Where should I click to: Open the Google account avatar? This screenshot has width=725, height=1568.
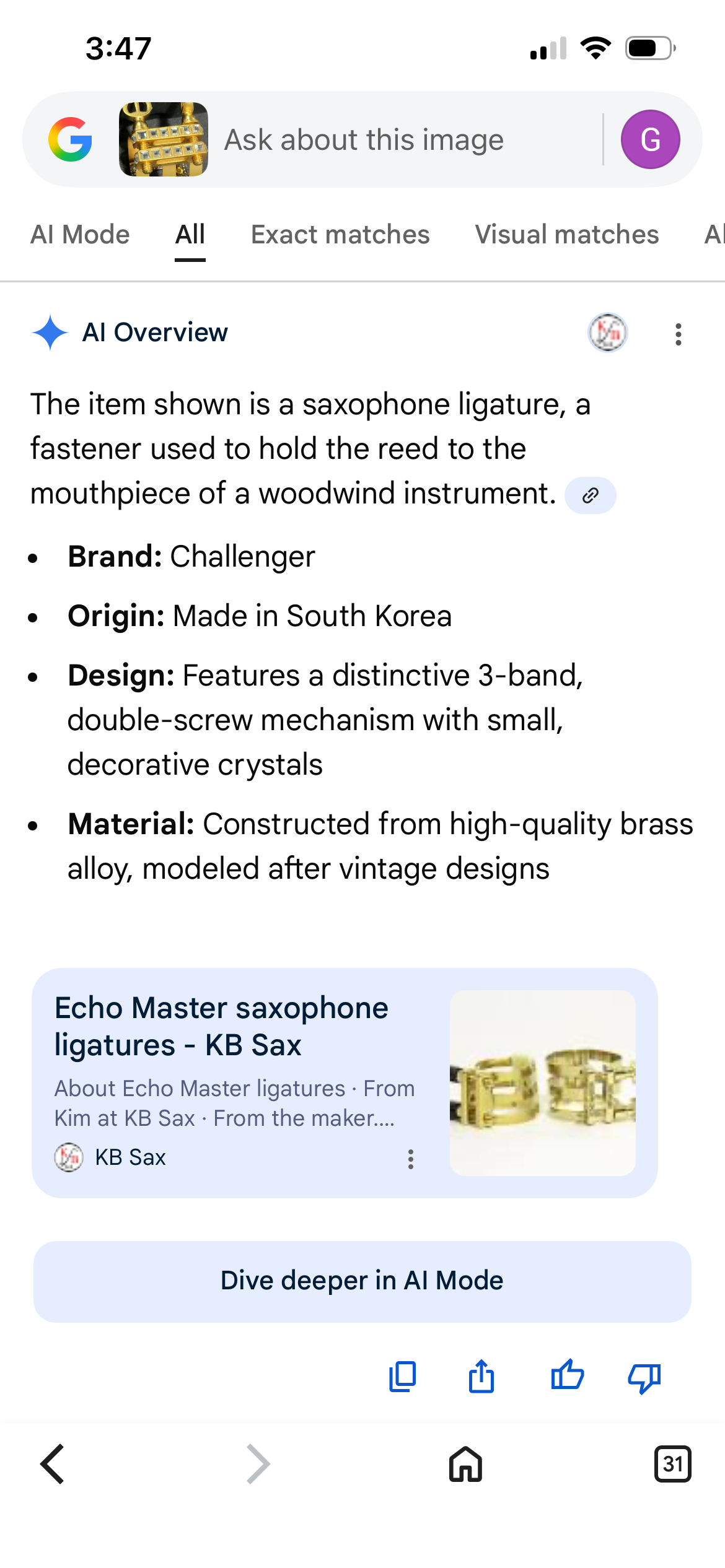coord(650,140)
